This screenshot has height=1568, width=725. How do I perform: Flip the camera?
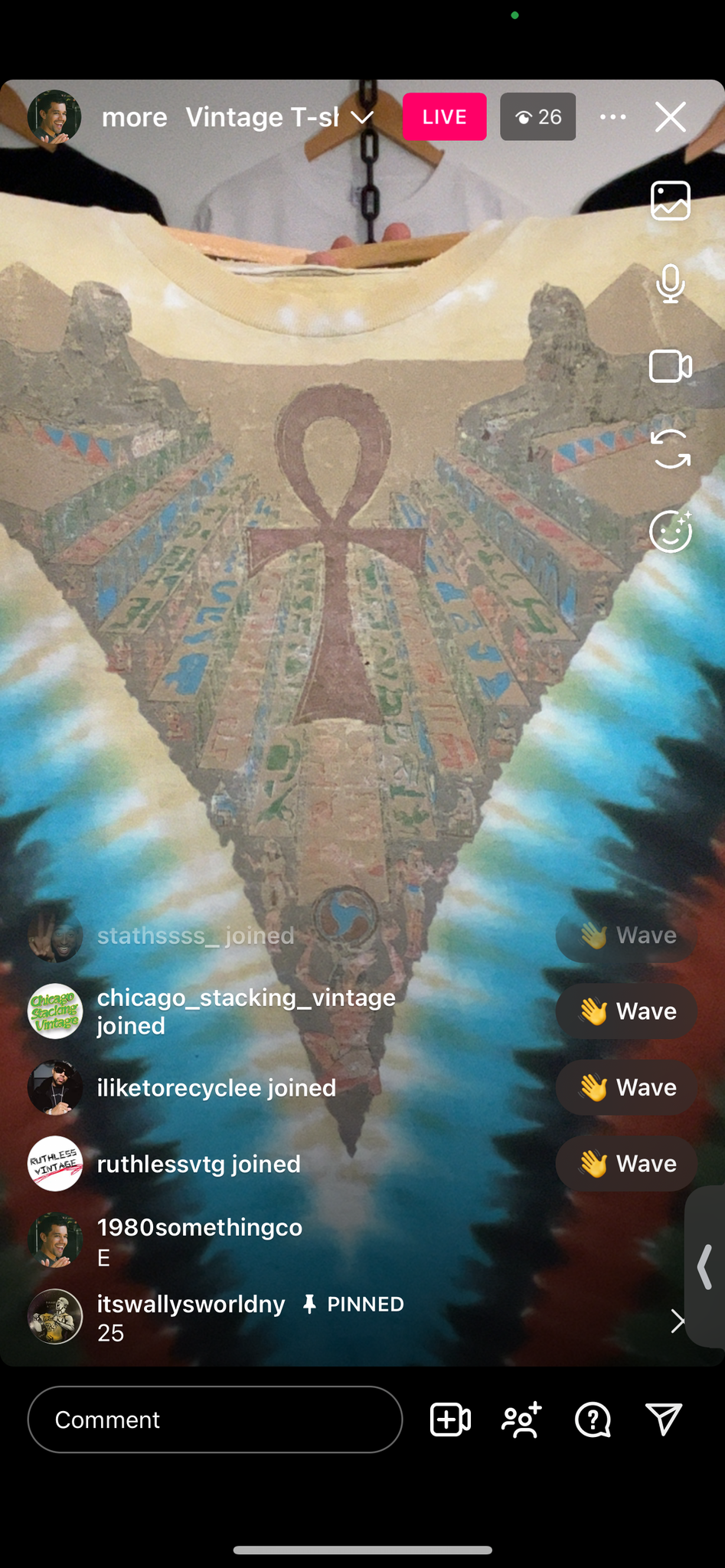point(671,449)
